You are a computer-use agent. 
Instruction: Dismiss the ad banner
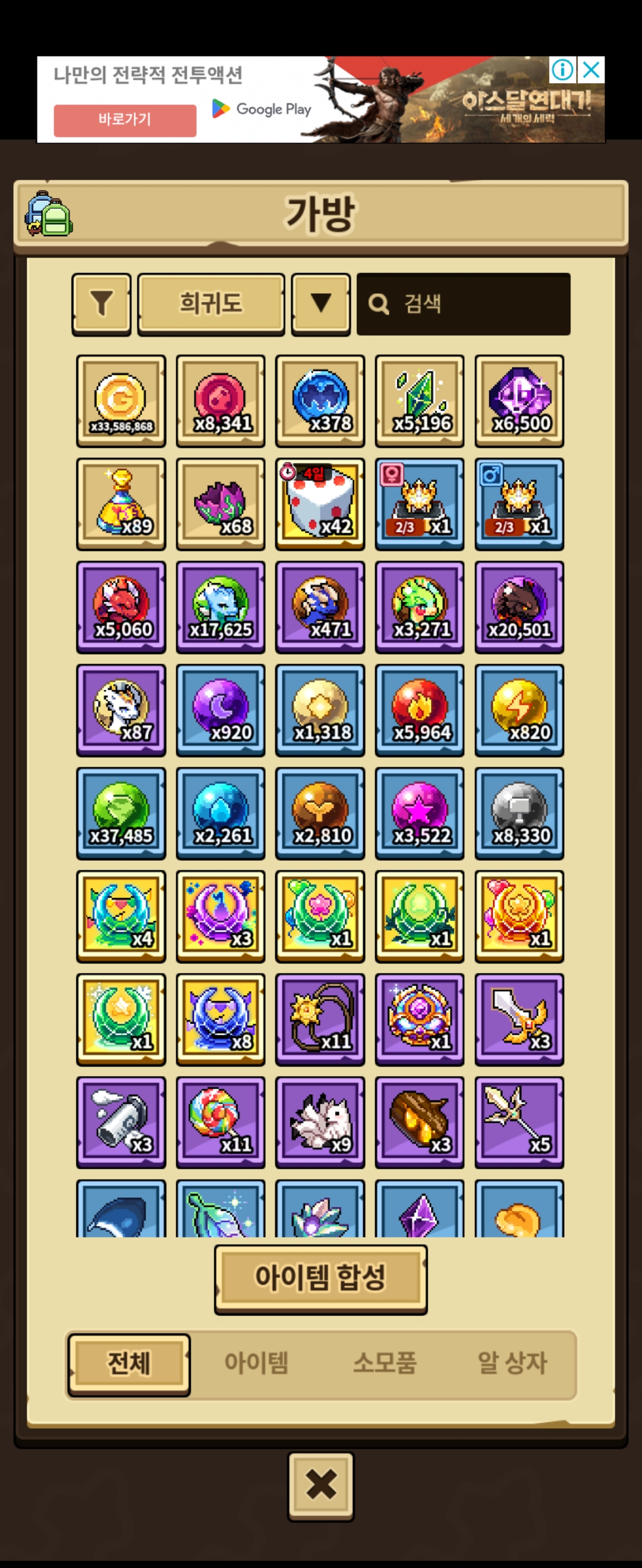pos(591,70)
